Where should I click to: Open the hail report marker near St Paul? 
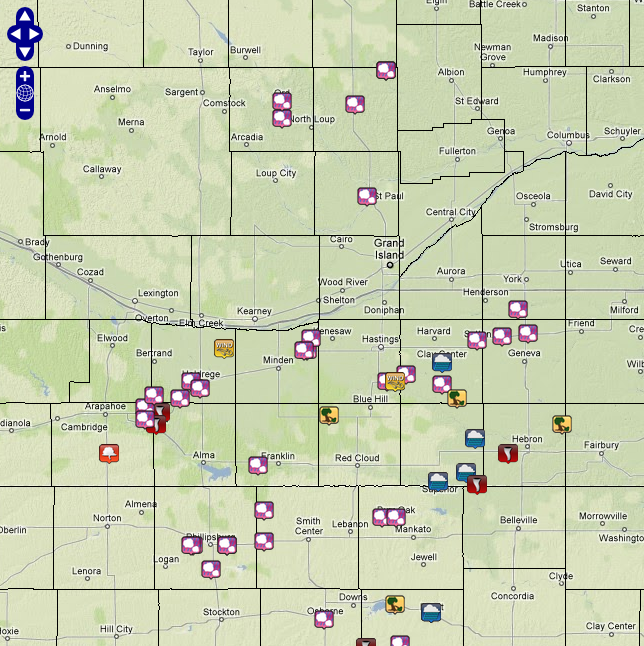pos(367,195)
